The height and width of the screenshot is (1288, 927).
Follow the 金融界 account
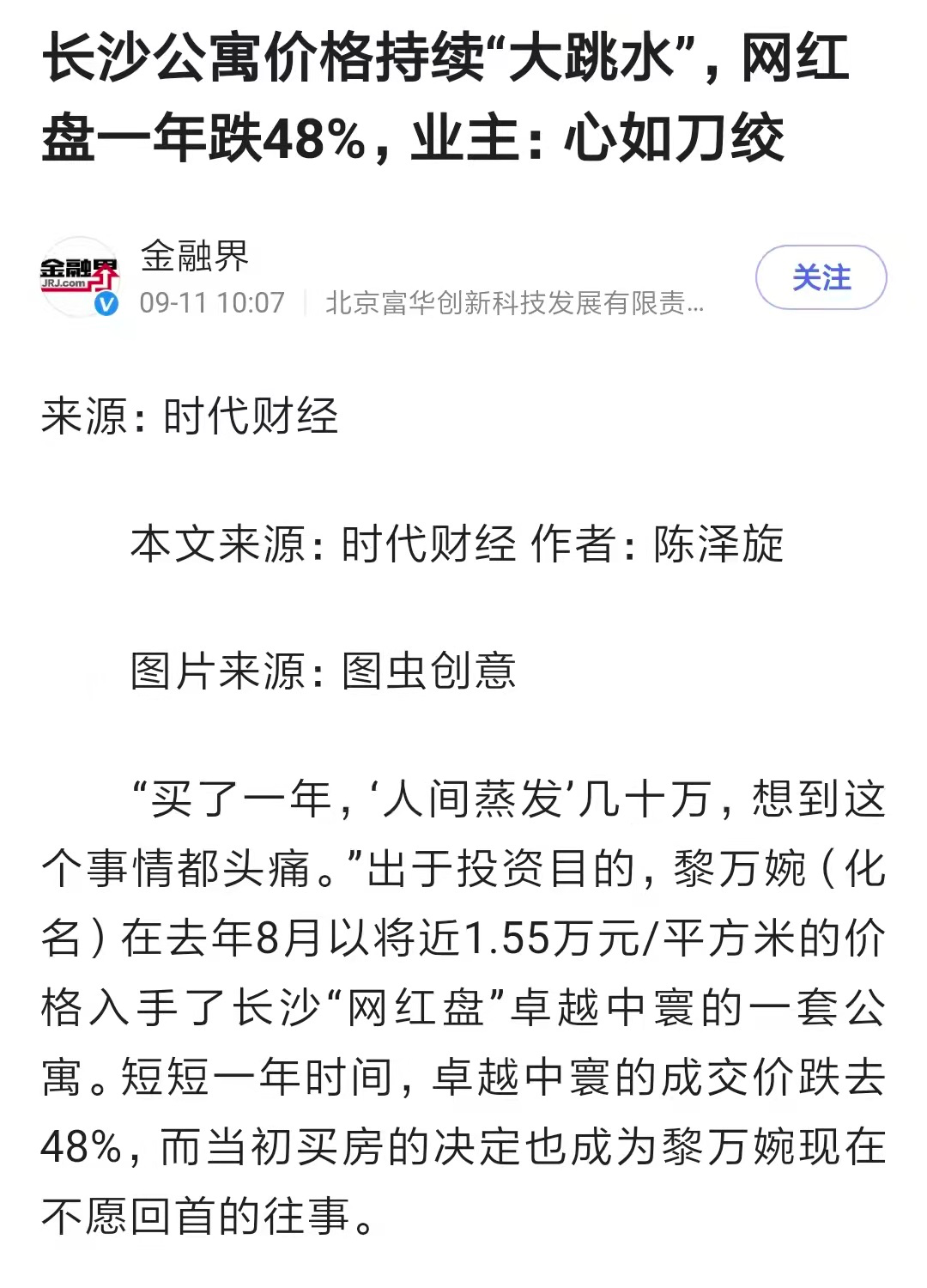click(x=821, y=277)
